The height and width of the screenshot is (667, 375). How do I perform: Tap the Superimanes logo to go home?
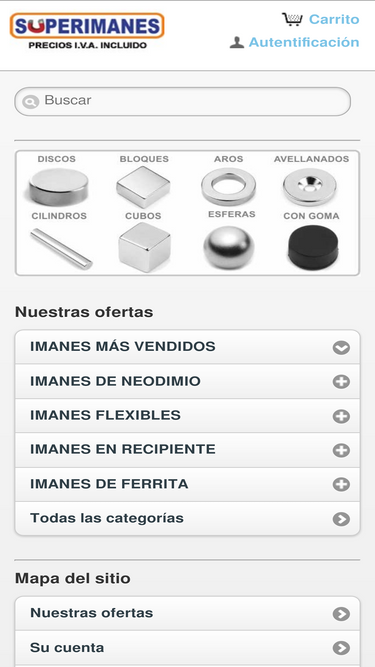[87, 31]
